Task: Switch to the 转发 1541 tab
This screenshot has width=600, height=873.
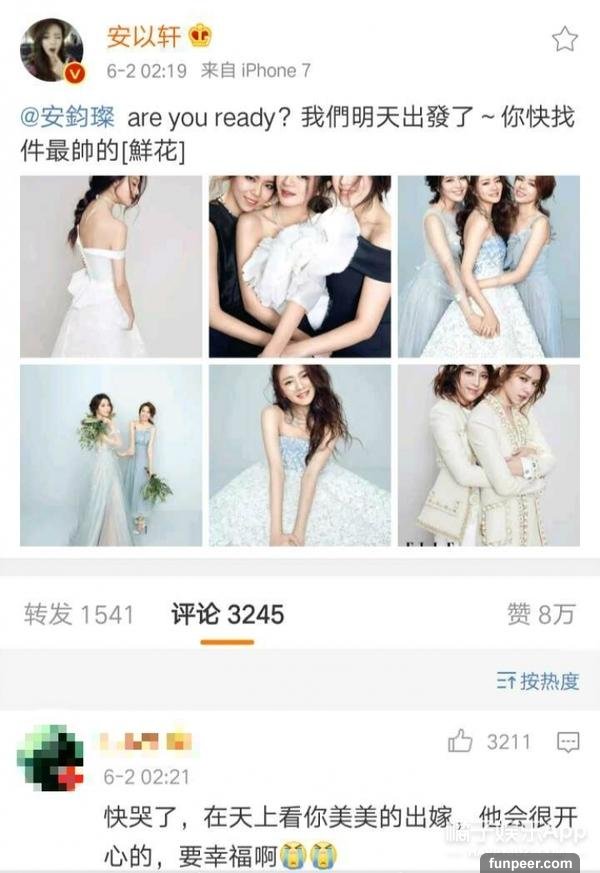Action: (x=77, y=614)
